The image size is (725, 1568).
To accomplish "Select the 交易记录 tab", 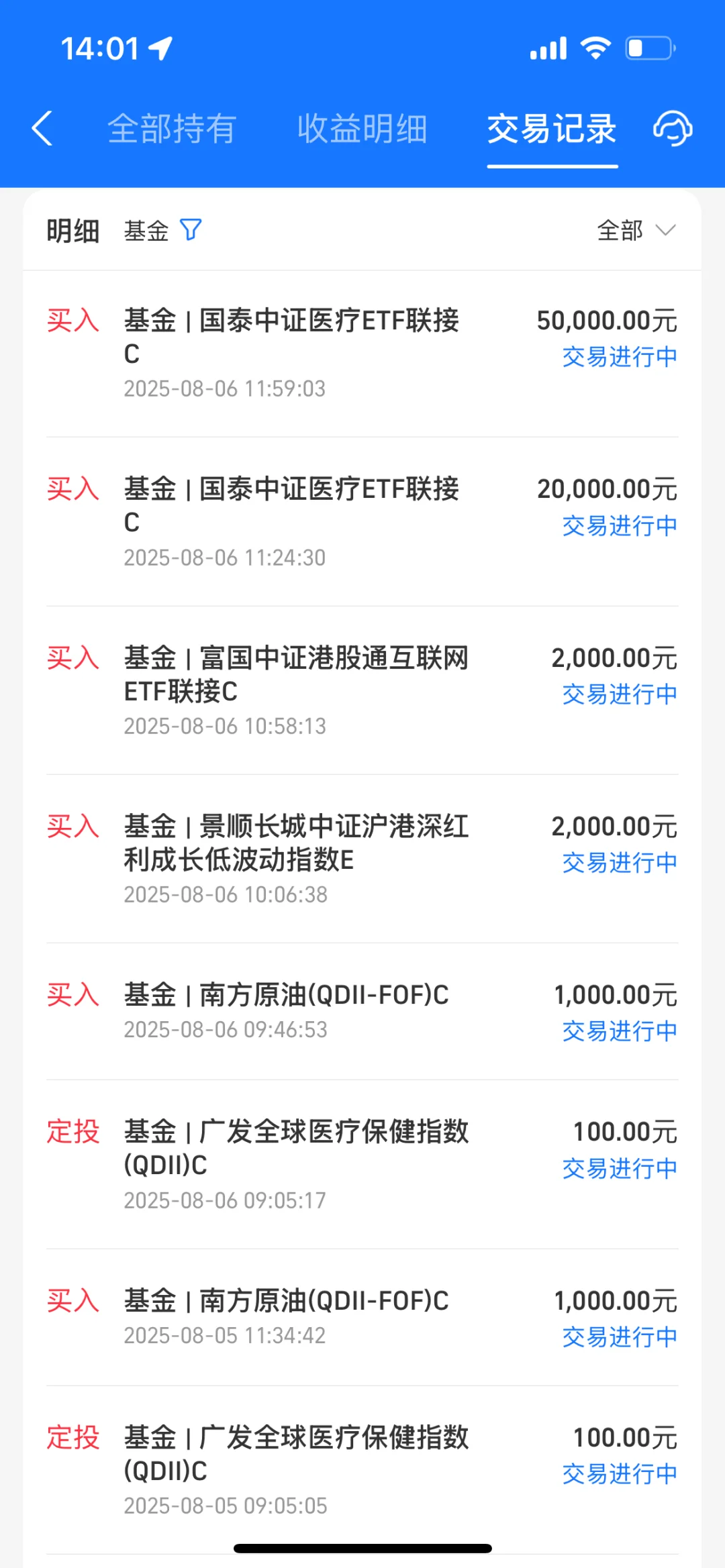I will coord(552,128).
